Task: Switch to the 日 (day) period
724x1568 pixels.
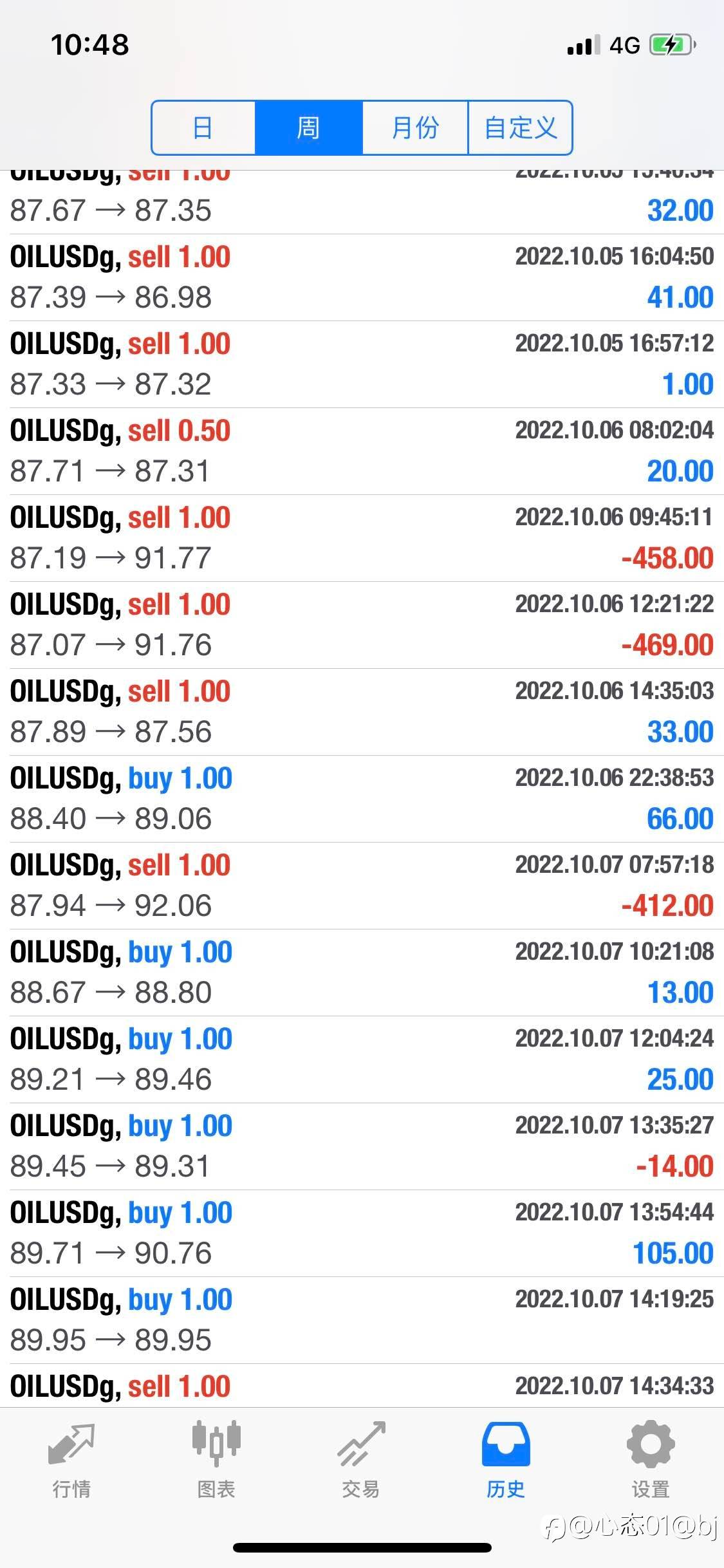Action: tap(203, 127)
